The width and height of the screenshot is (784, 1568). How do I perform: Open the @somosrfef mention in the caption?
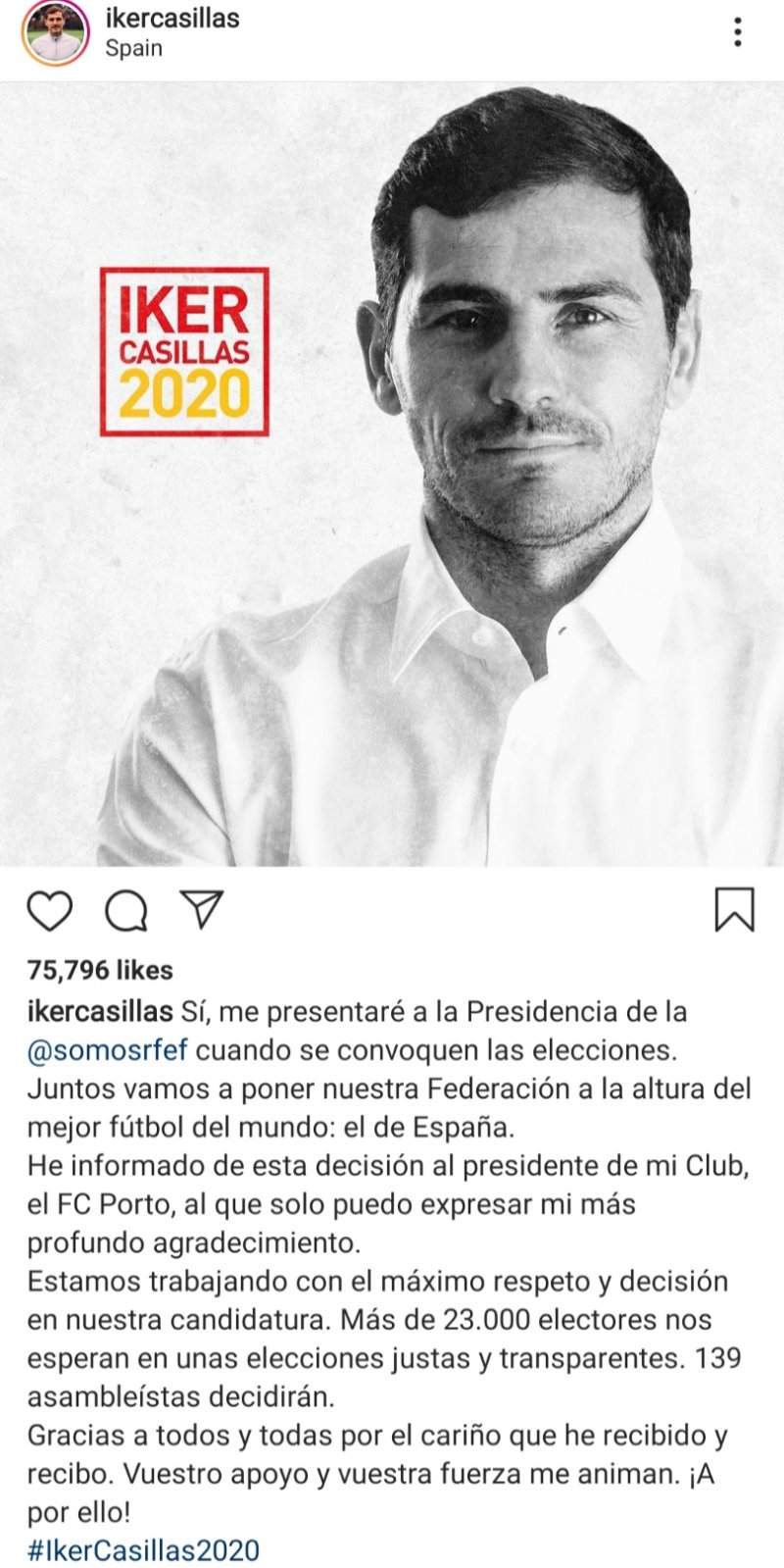108,1050
